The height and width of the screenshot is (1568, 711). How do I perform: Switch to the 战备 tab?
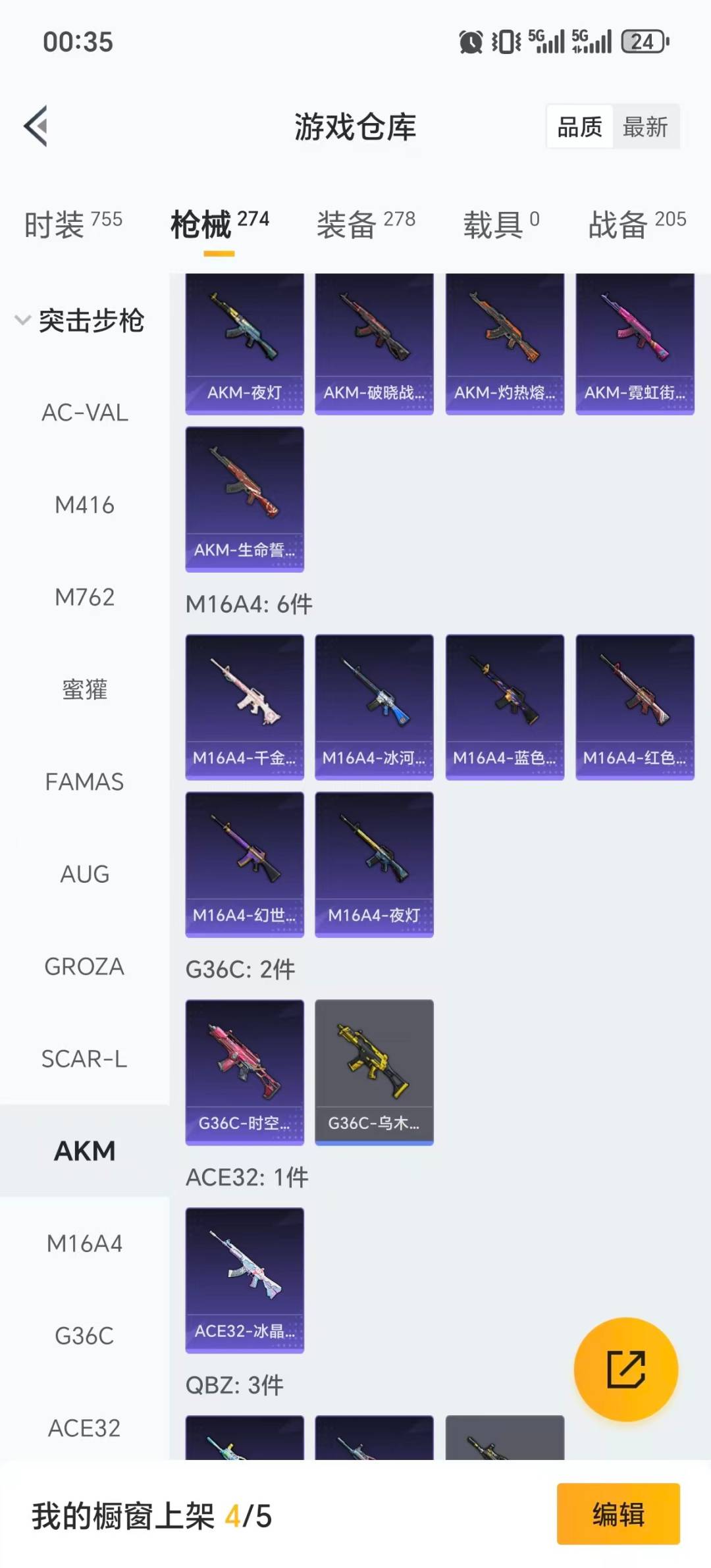pyautogui.click(x=637, y=224)
